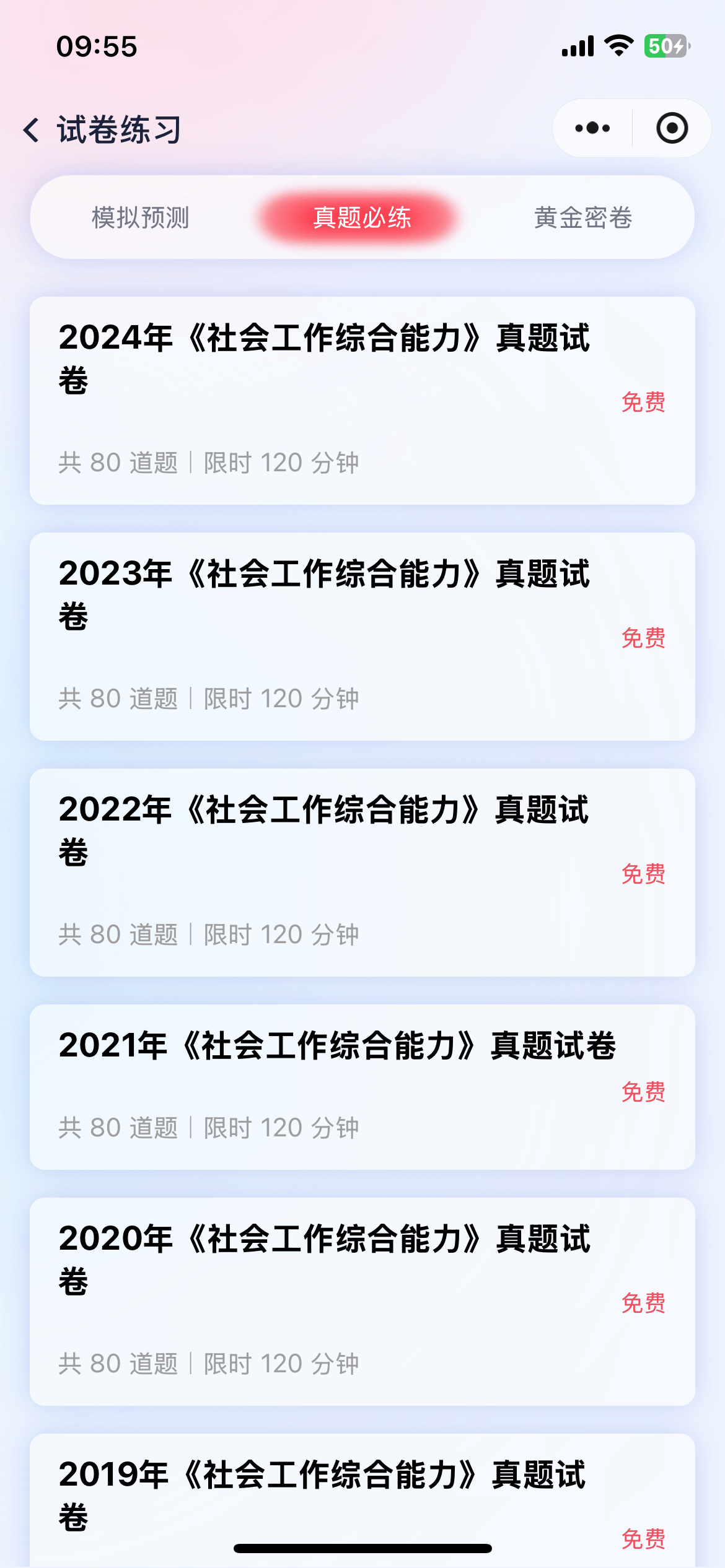Tap the back arrow to exit 试卷练习

[x=30, y=129]
